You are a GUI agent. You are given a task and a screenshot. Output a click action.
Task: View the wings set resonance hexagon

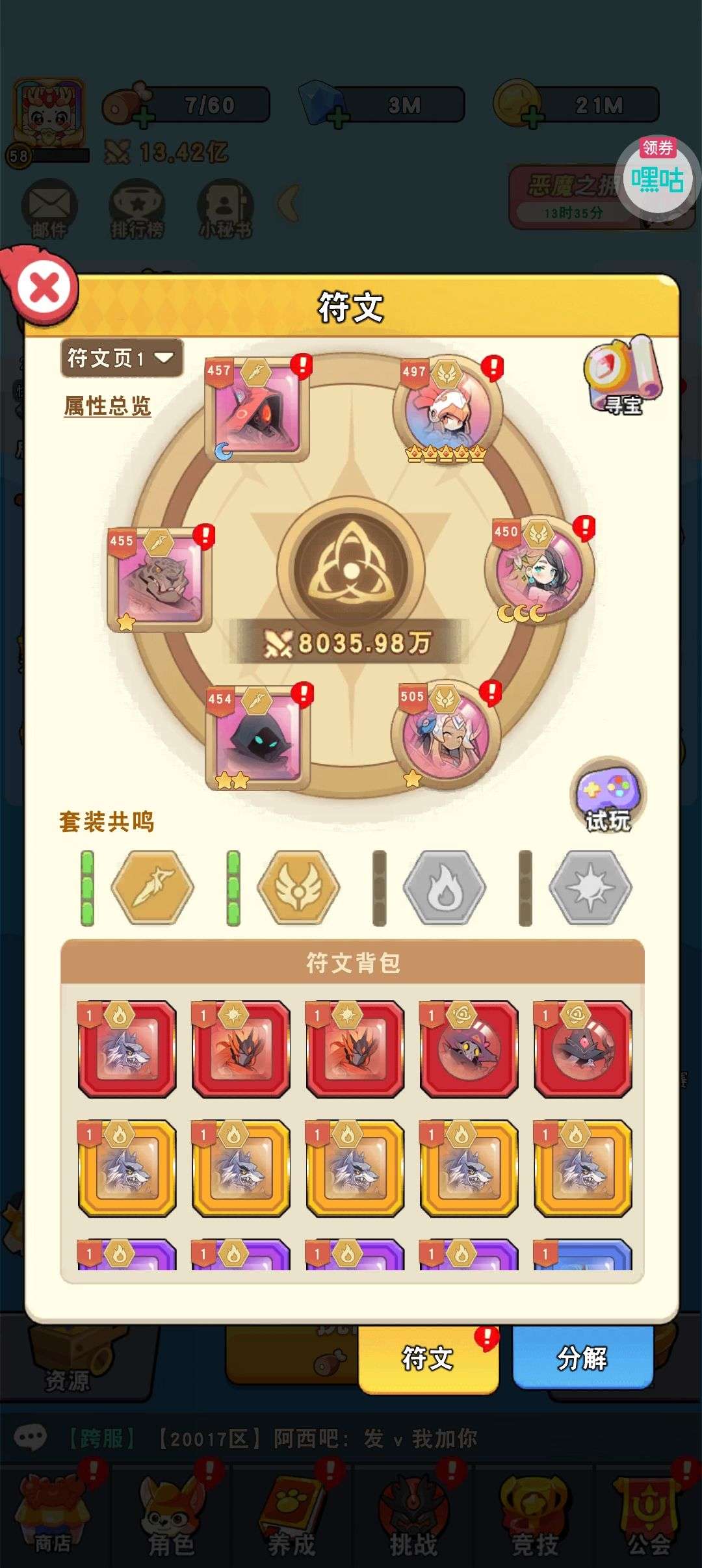click(x=298, y=887)
